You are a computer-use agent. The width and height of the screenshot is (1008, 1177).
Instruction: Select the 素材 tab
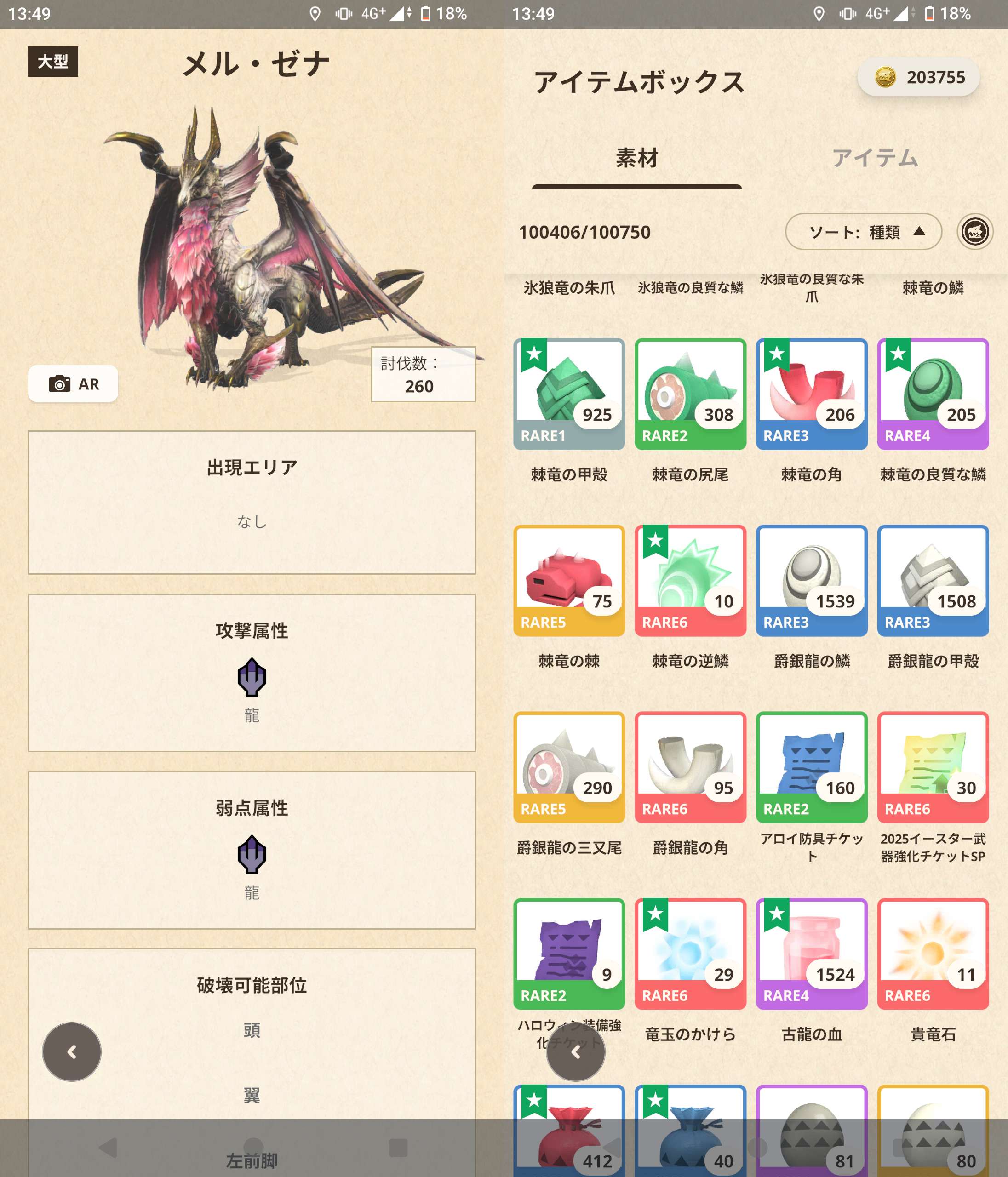click(x=636, y=158)
